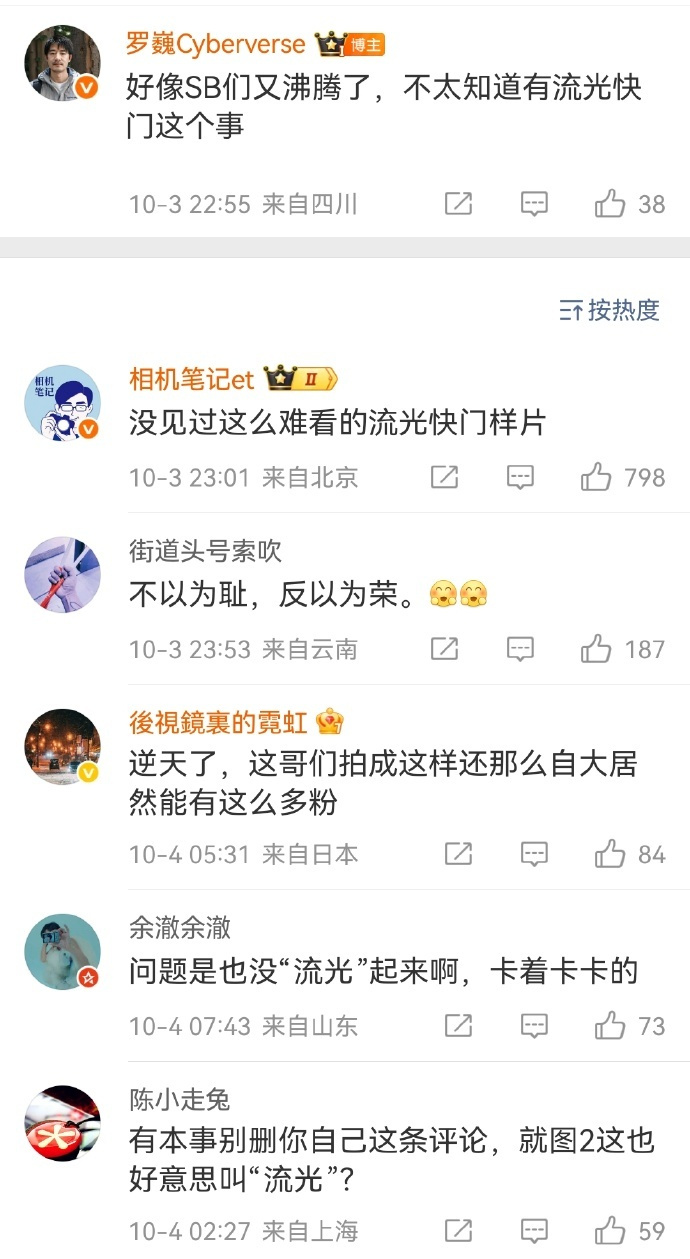Visit 陈小走兔's profile via username
The height and width of the screenshot is (1259, 690).
click(179, 1100)
